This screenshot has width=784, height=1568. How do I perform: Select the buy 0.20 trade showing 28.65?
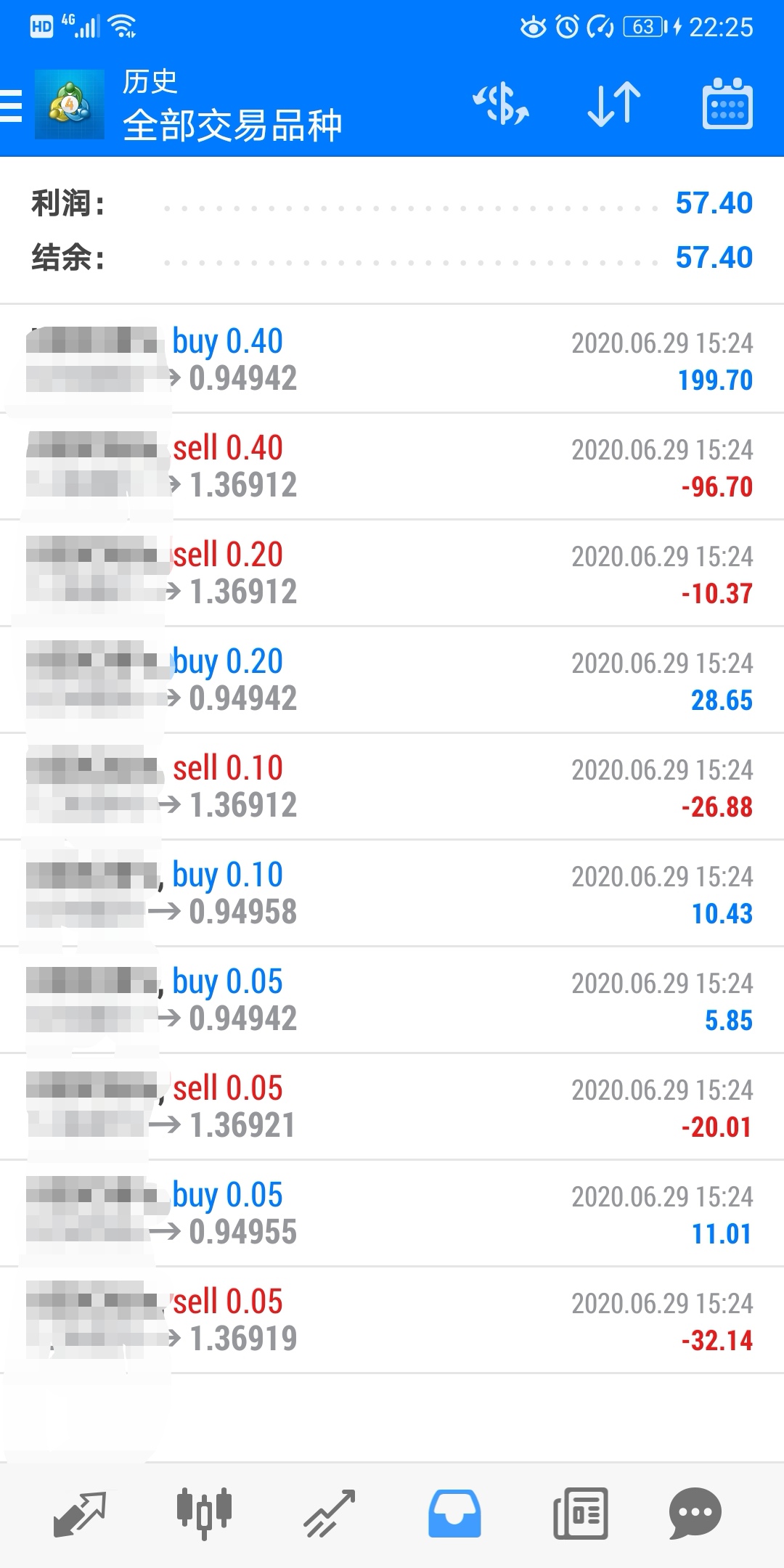click(x=392, y=679)
